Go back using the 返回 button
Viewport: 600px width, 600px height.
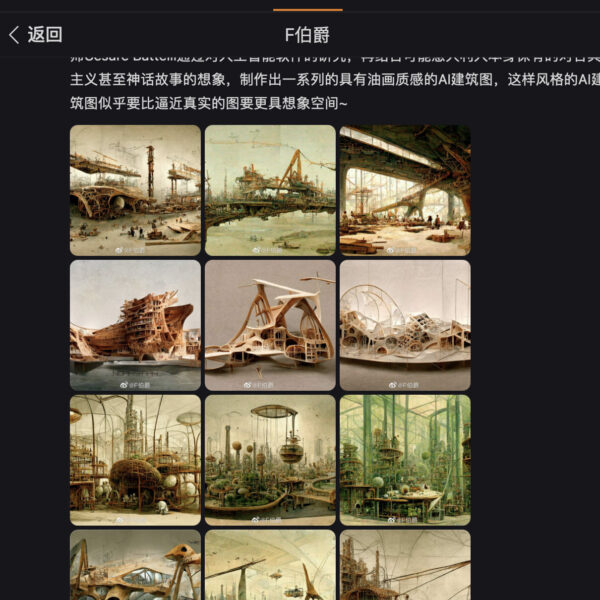tap(36, 35)
